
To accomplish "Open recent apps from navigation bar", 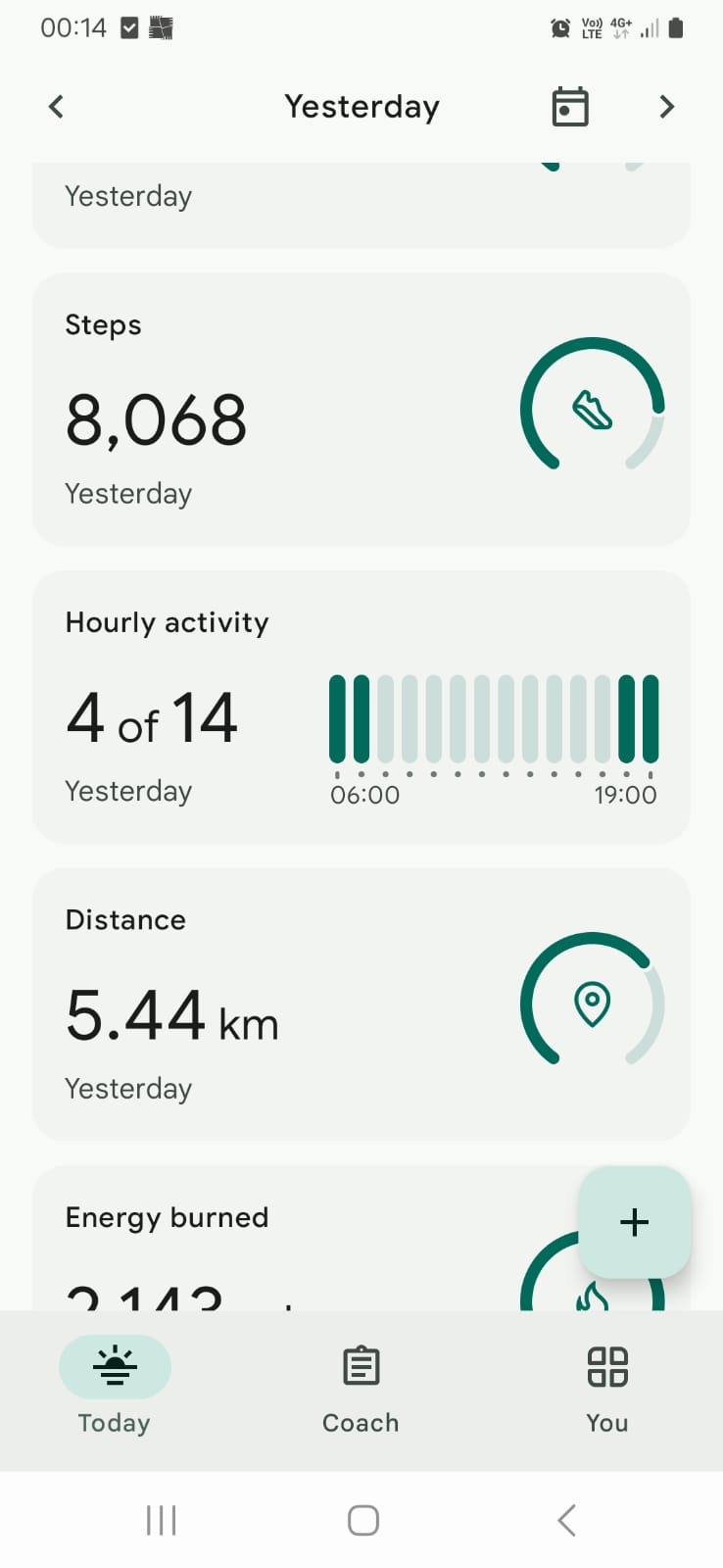I will [161, 1520].
